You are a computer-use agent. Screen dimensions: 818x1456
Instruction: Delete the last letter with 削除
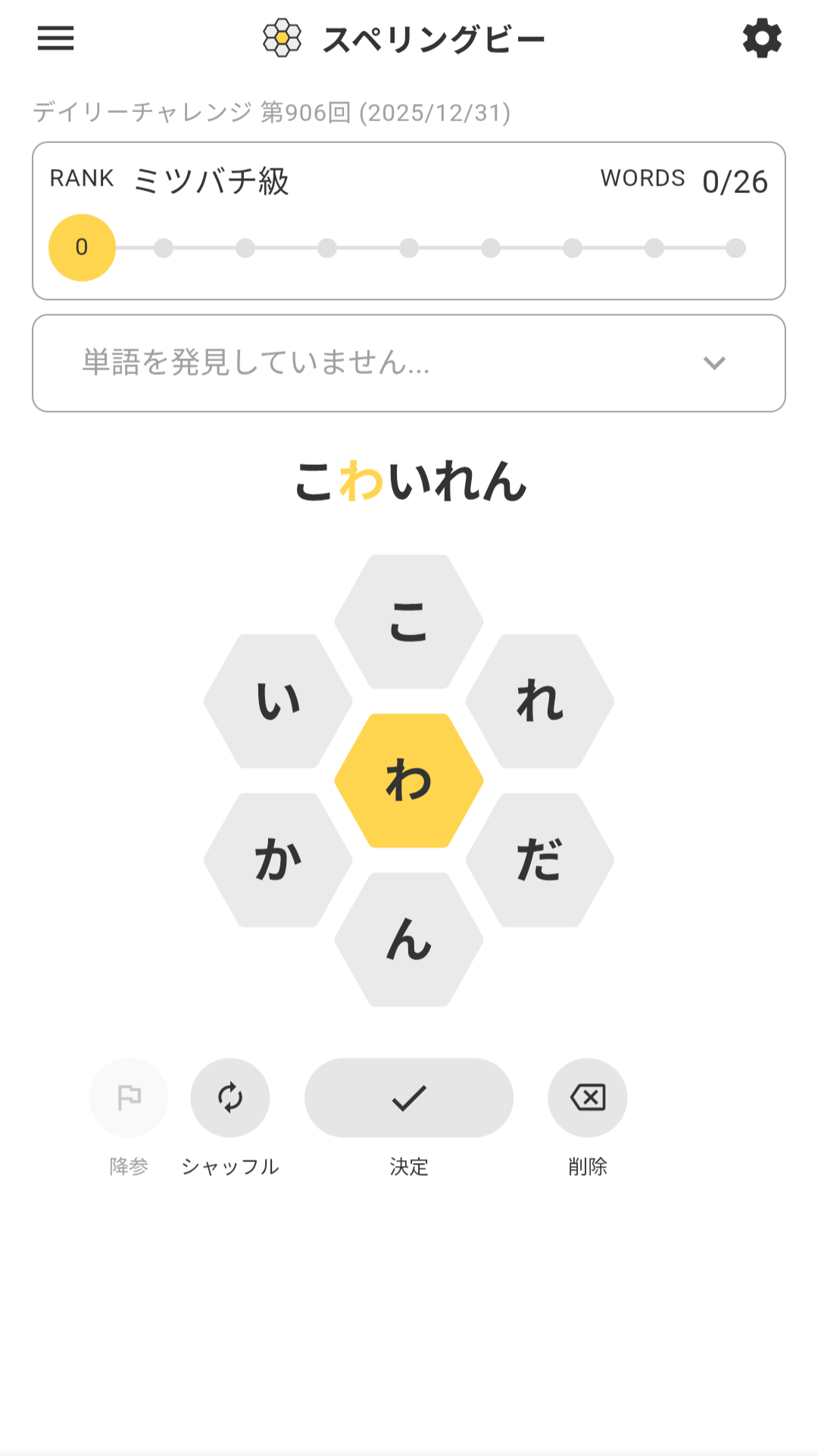[588, 1097]
